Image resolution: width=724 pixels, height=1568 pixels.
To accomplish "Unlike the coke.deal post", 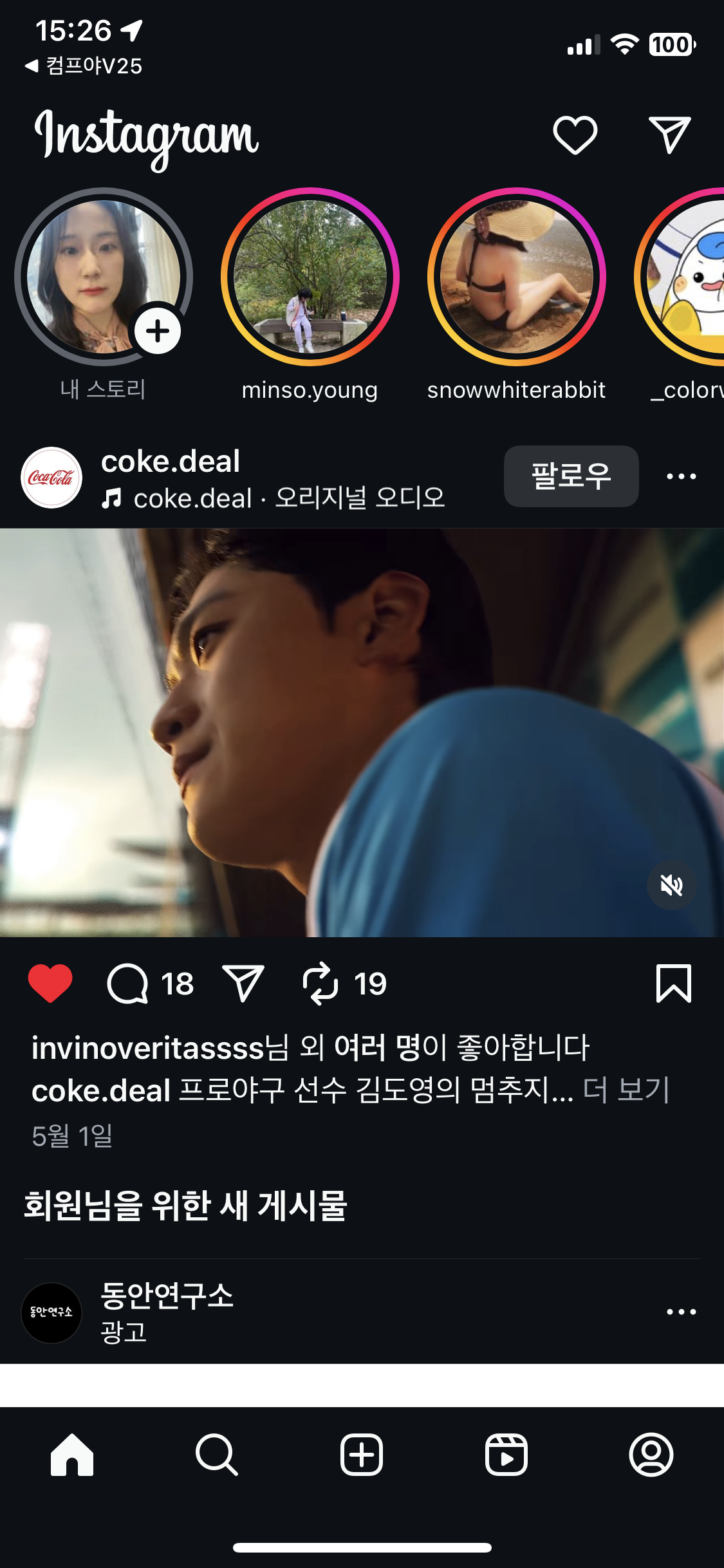I will point(50,984).
